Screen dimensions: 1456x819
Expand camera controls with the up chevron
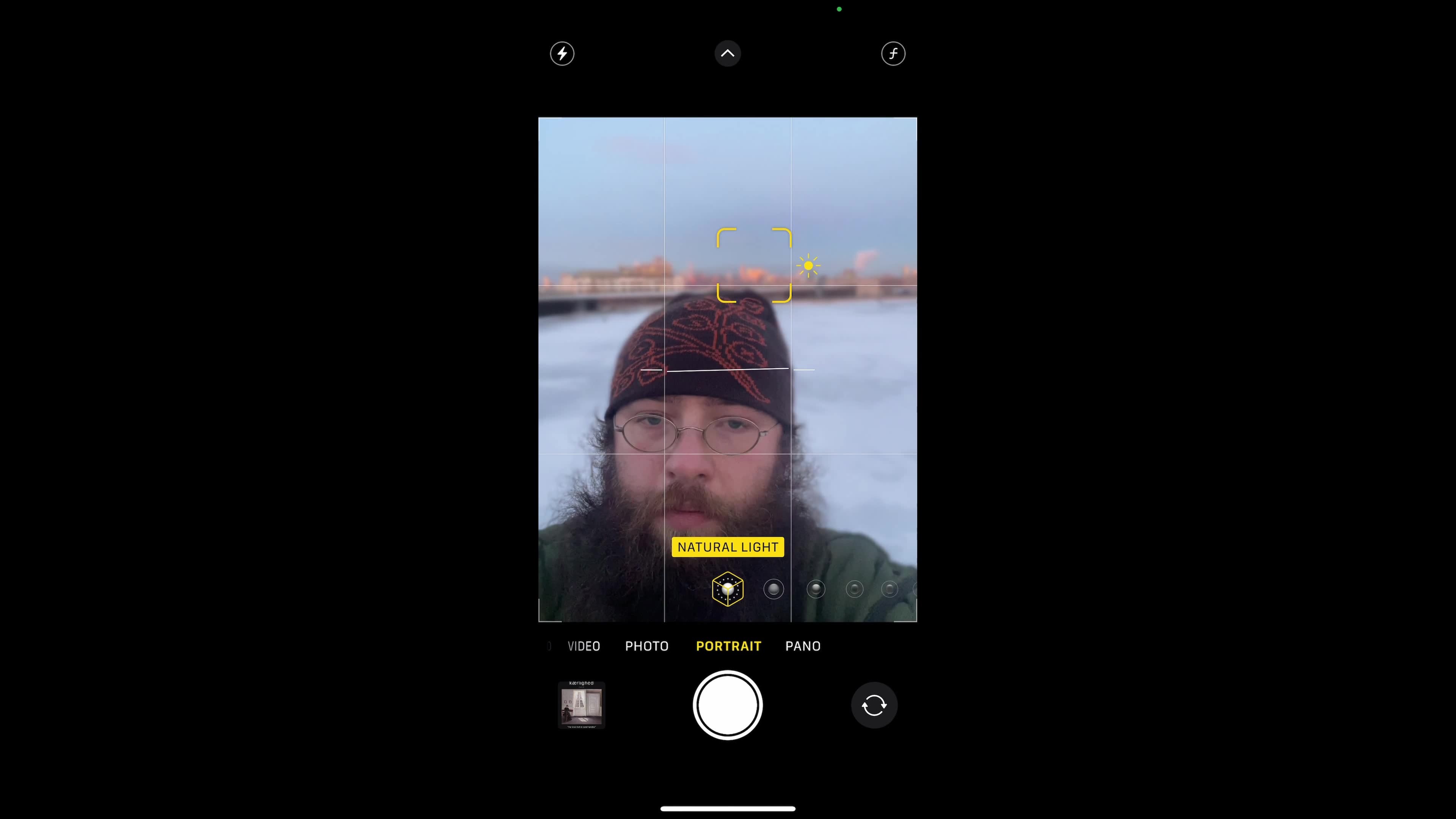(728, 54)
